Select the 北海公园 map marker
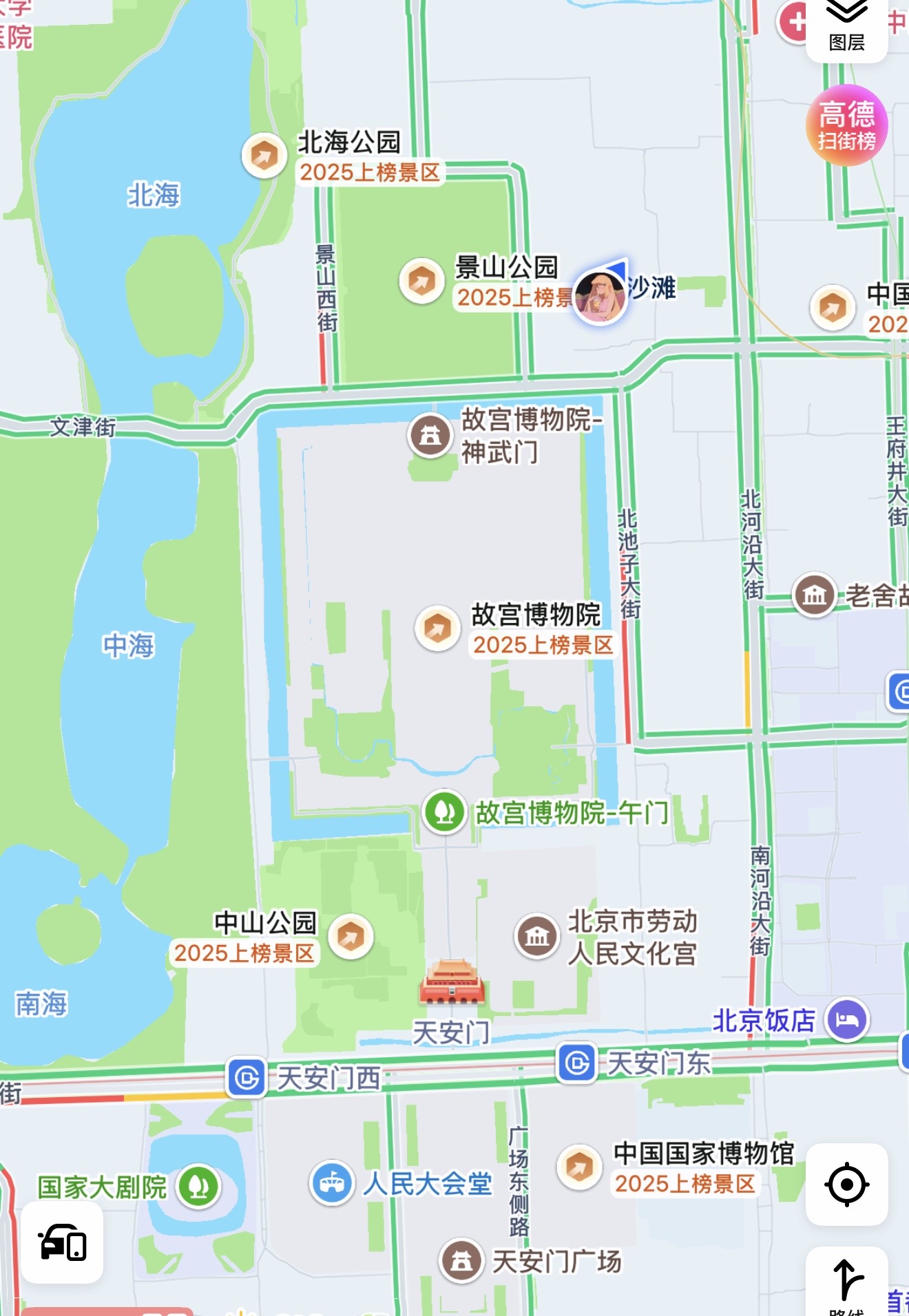 [x=264, y=156]
